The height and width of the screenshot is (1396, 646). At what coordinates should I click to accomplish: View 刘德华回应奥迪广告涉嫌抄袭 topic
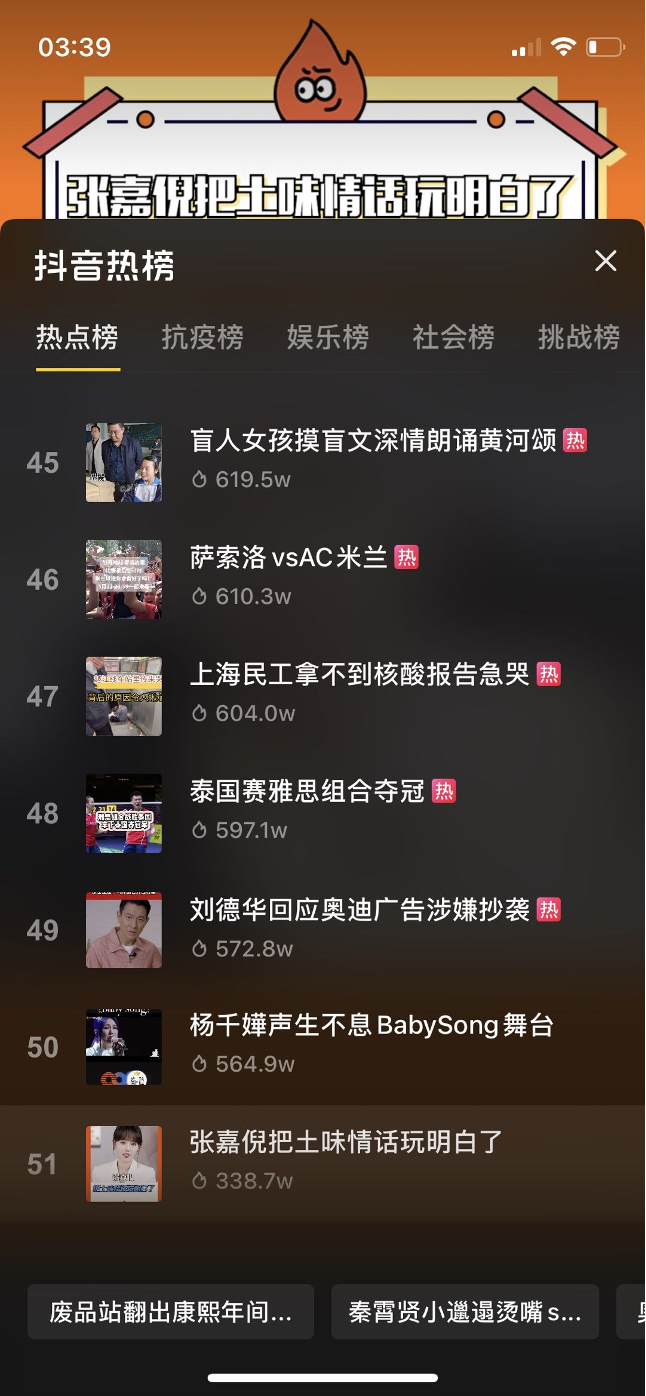tap(359, 909)
